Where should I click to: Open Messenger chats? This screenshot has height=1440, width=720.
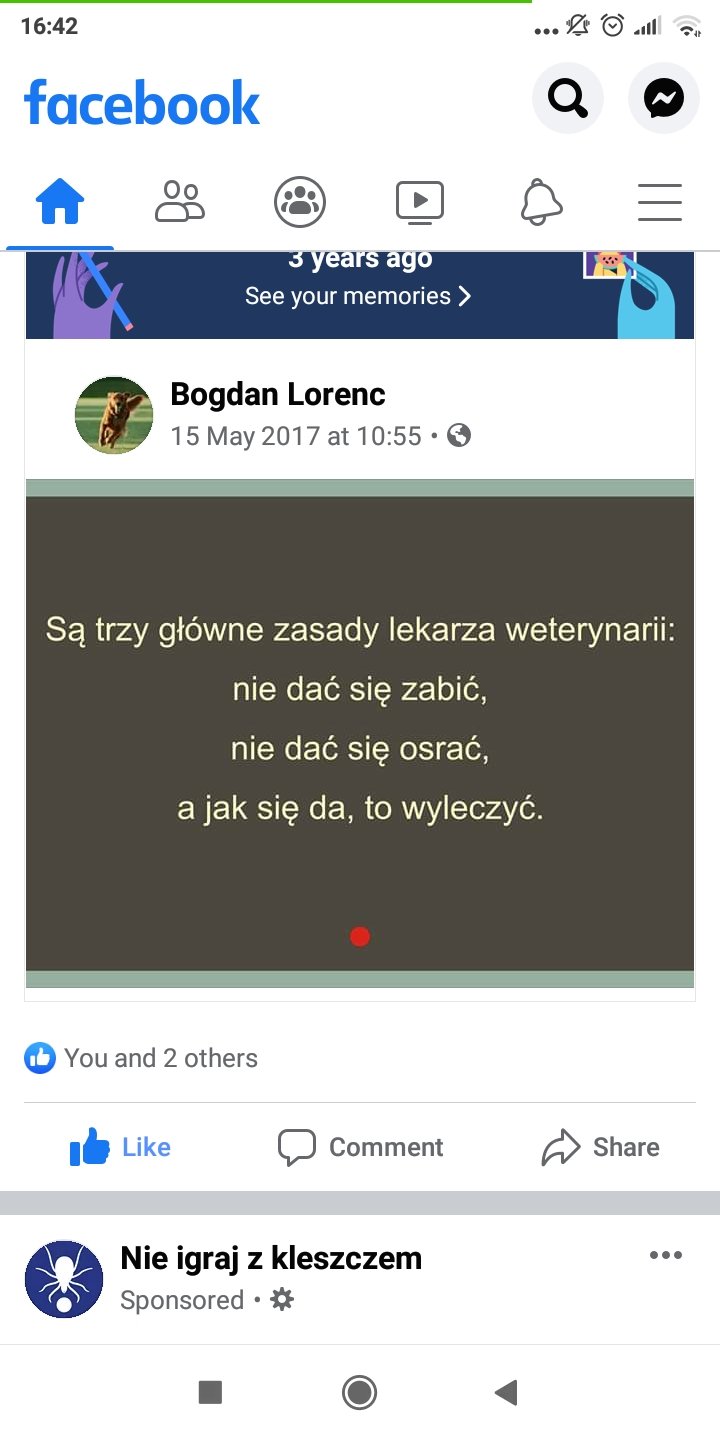click(663, 98)
